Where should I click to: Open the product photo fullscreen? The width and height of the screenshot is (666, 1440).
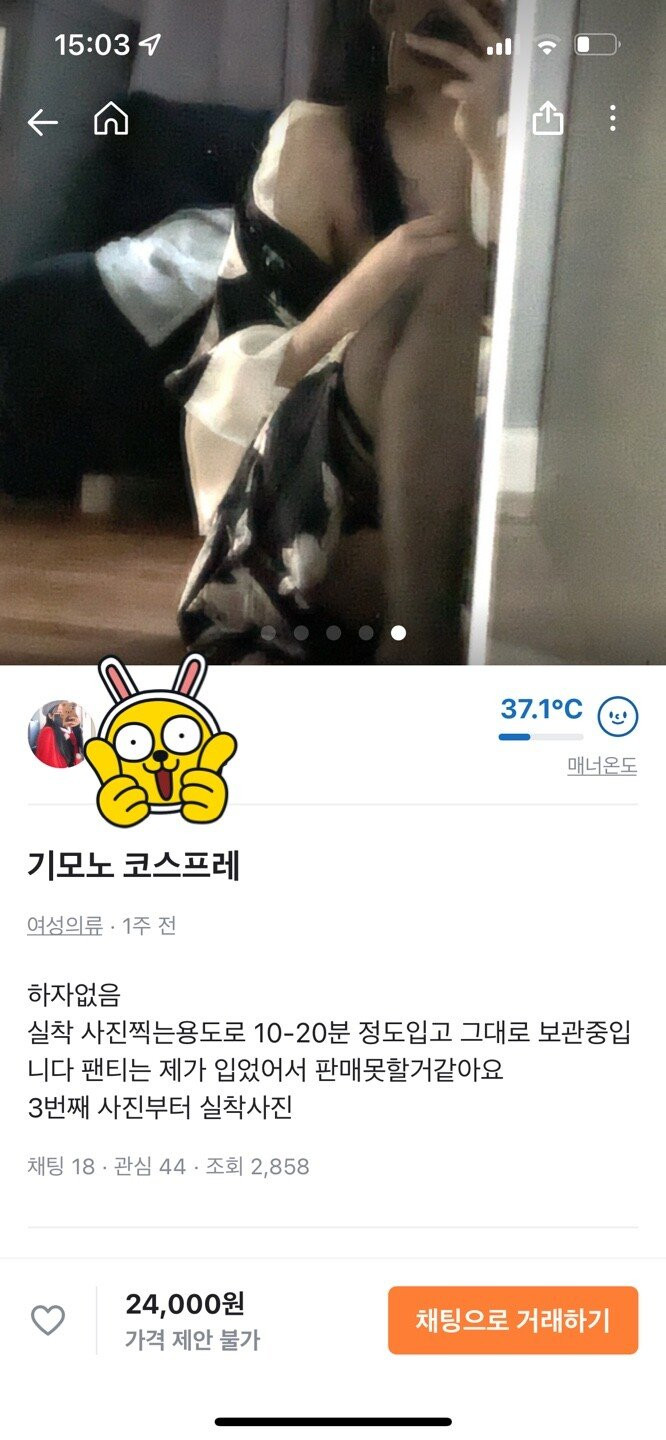point(333,380)
